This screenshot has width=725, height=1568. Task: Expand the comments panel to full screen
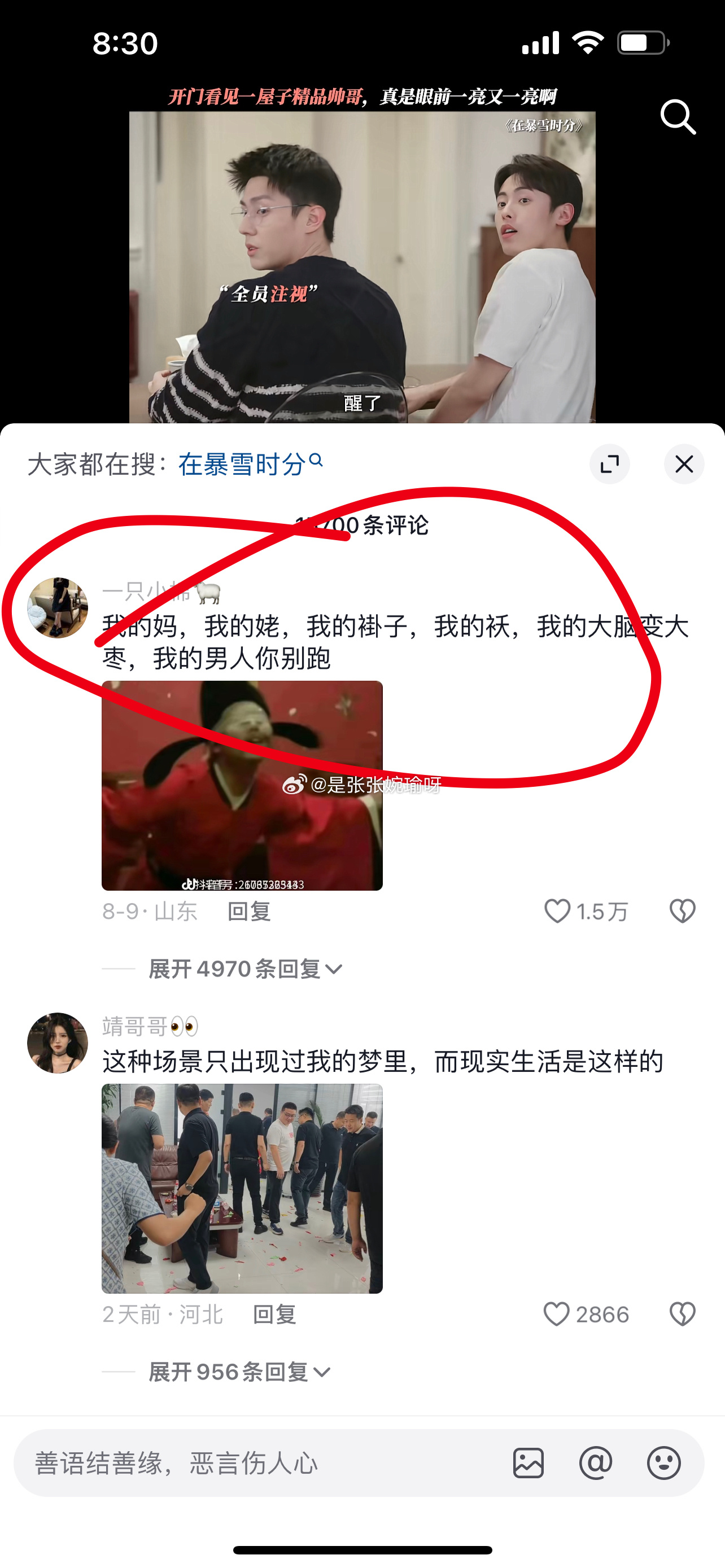pyautogui.click(x=609, y=465)
